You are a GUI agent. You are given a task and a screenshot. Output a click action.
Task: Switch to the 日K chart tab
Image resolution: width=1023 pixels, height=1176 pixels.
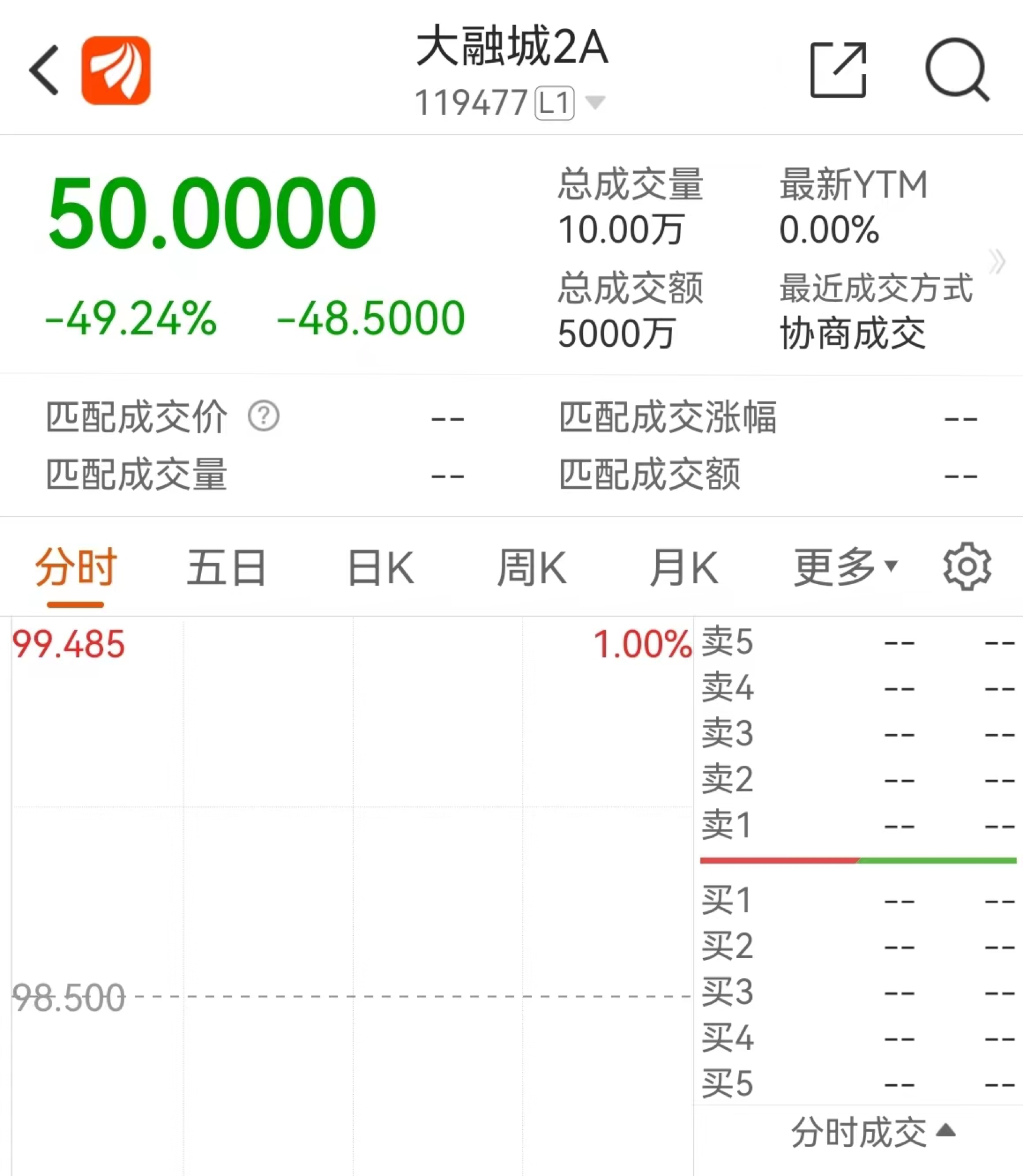380,568
